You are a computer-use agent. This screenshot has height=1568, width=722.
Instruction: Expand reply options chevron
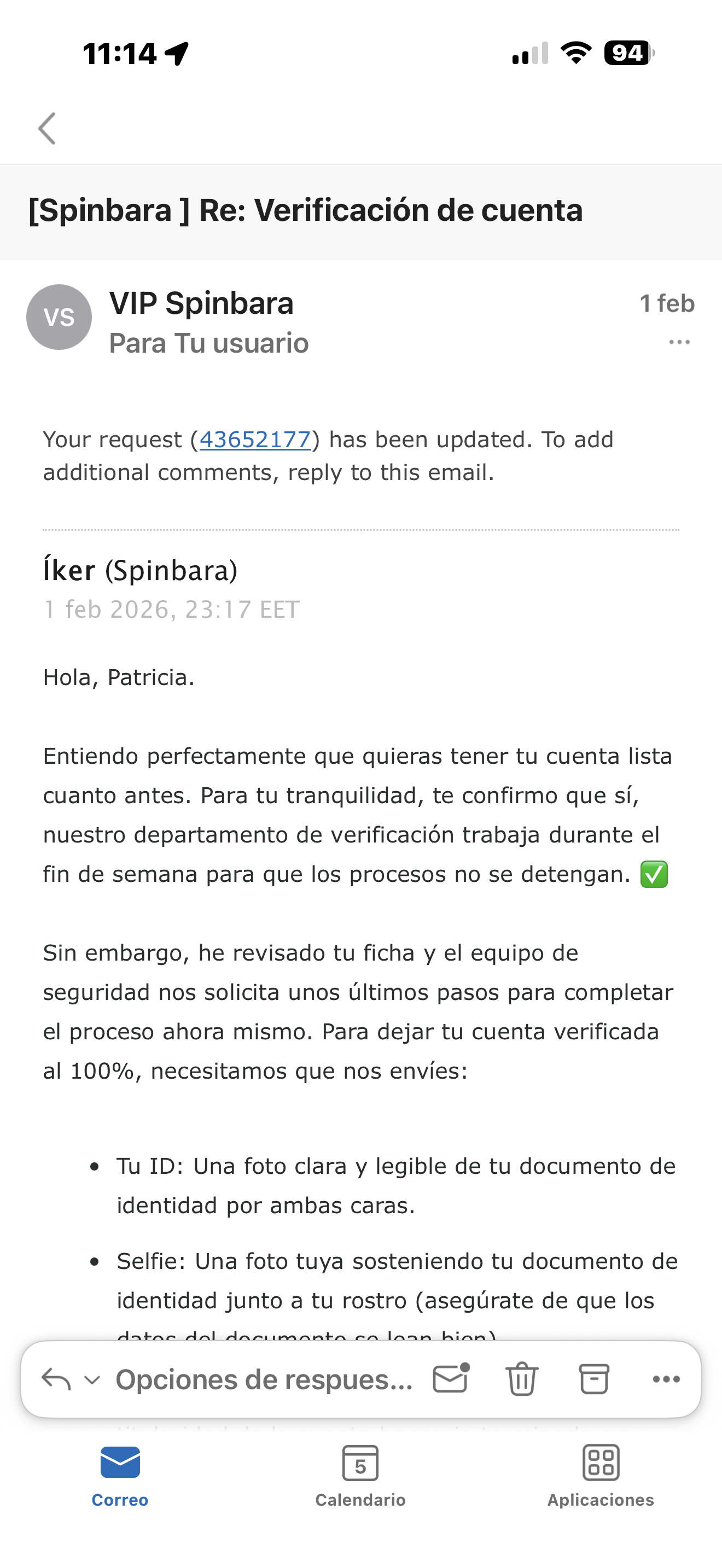pyautogui.click(x=92, y=1380)
